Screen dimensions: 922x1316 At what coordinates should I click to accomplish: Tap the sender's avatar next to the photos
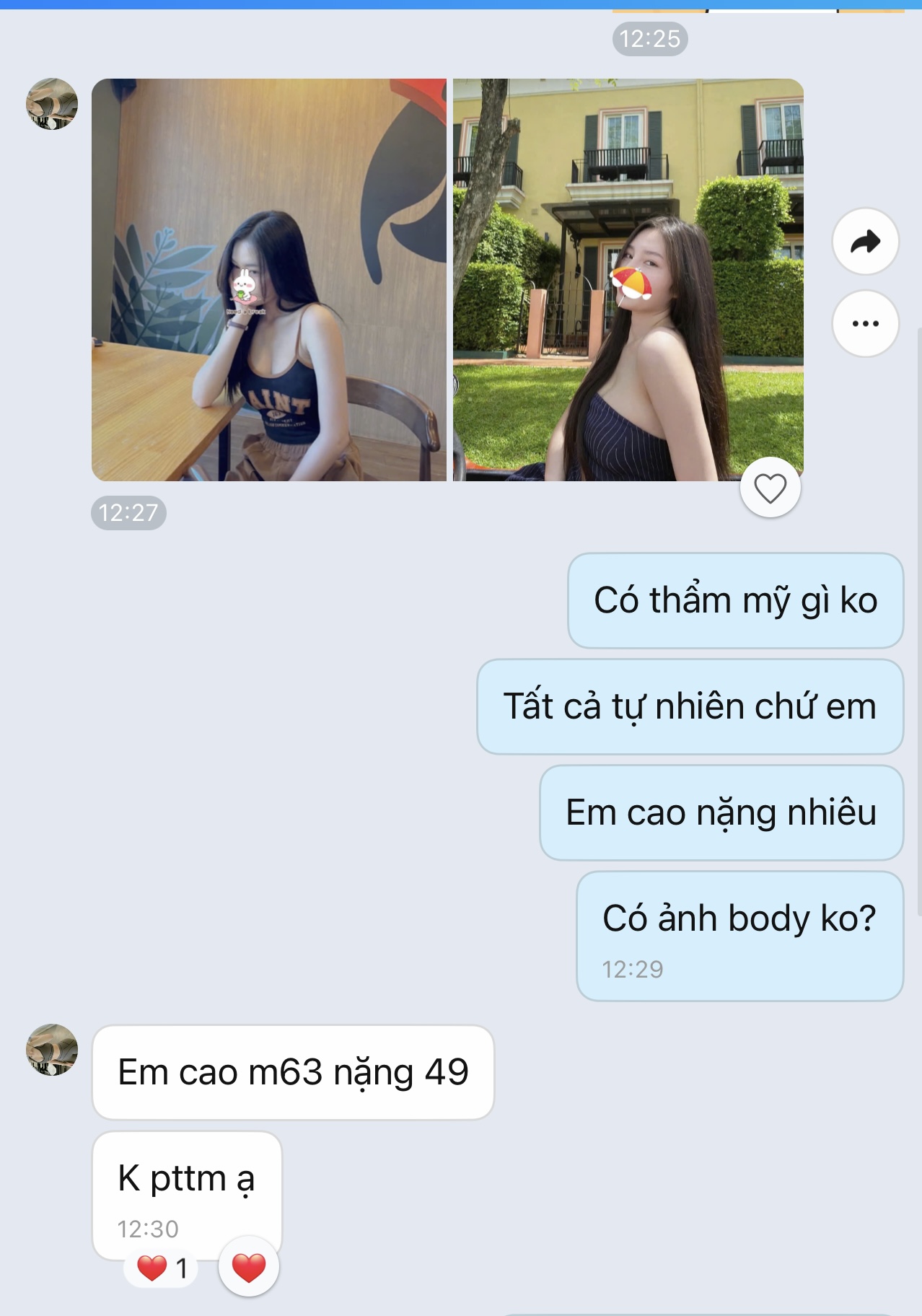(x=52, y=104)
